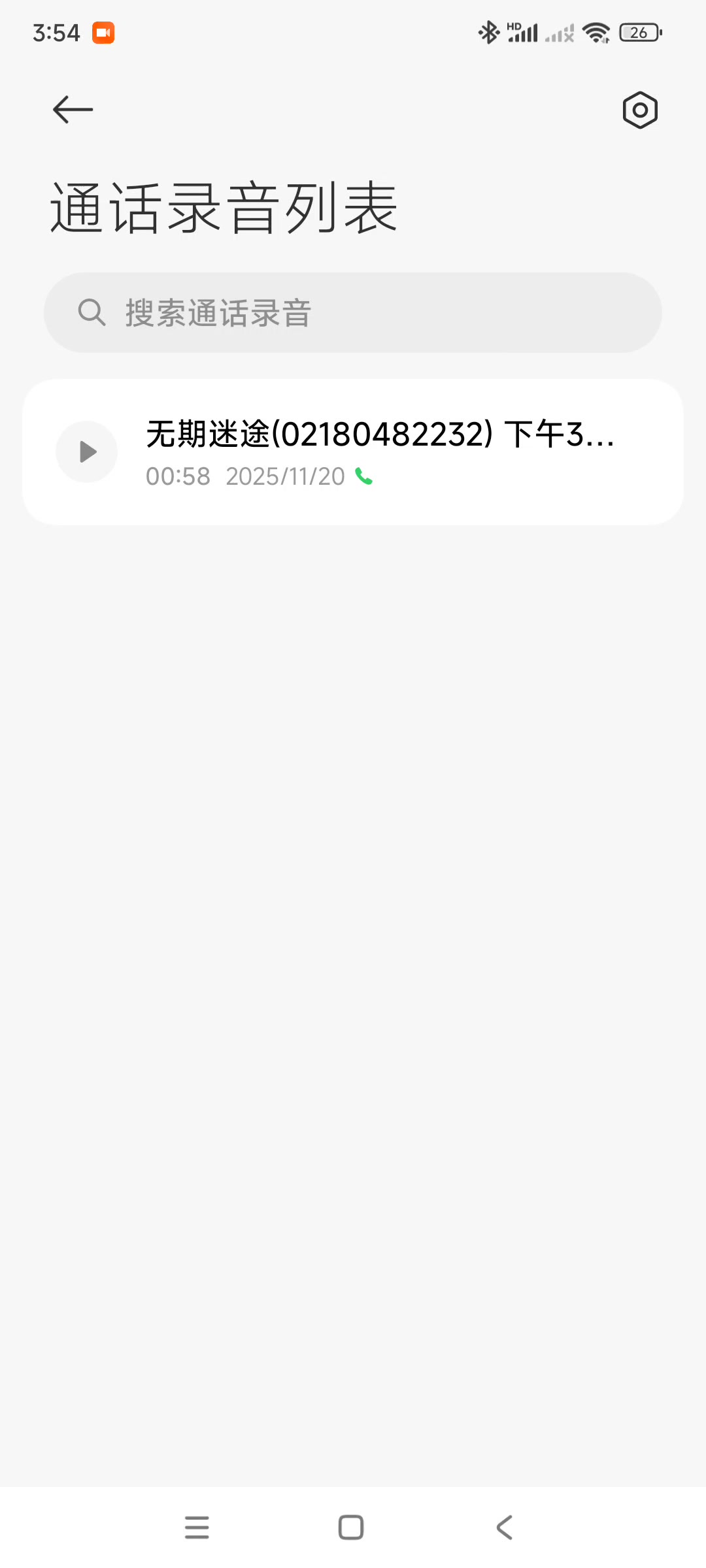
Task: Go back using the top-left arrow
Action: point(73,110)
